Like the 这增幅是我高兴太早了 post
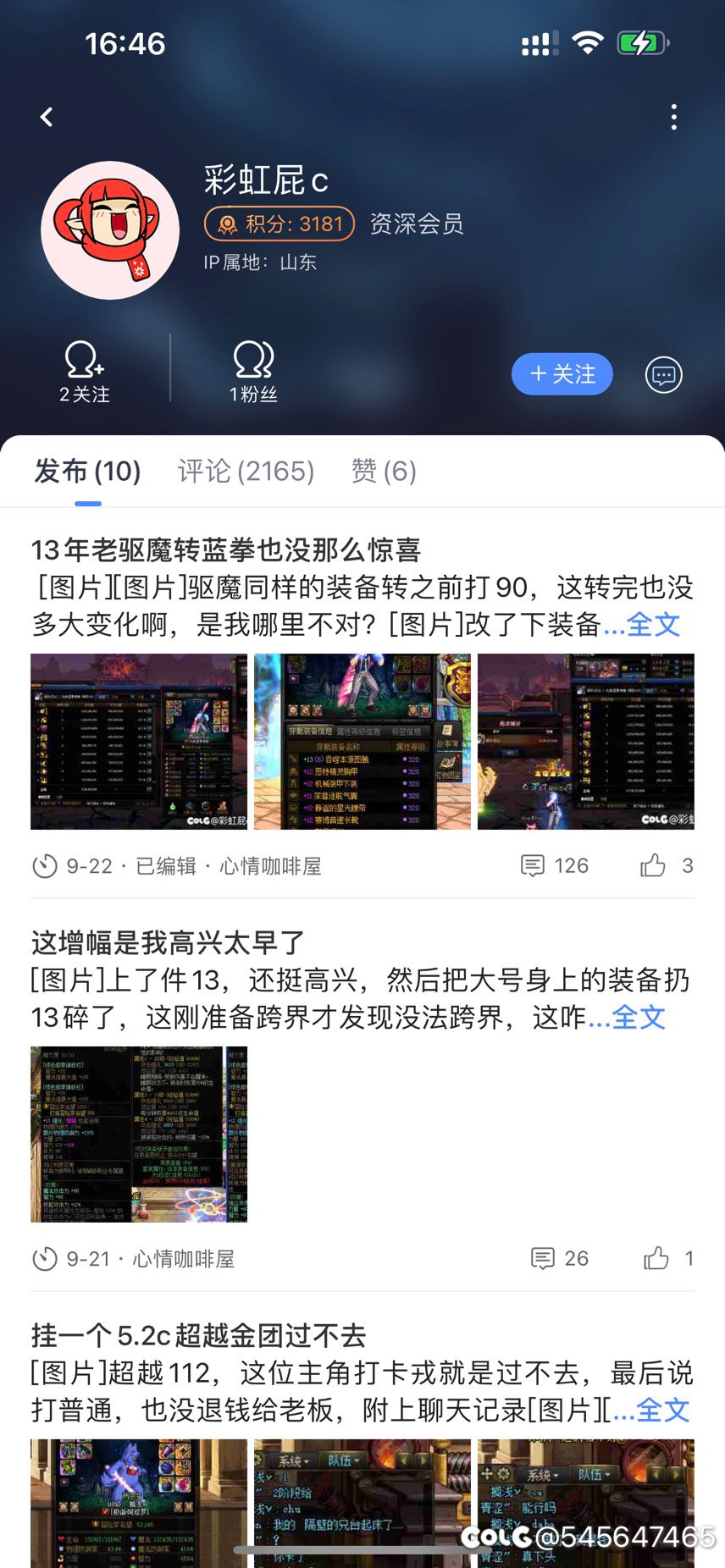 pos(656,1258)
